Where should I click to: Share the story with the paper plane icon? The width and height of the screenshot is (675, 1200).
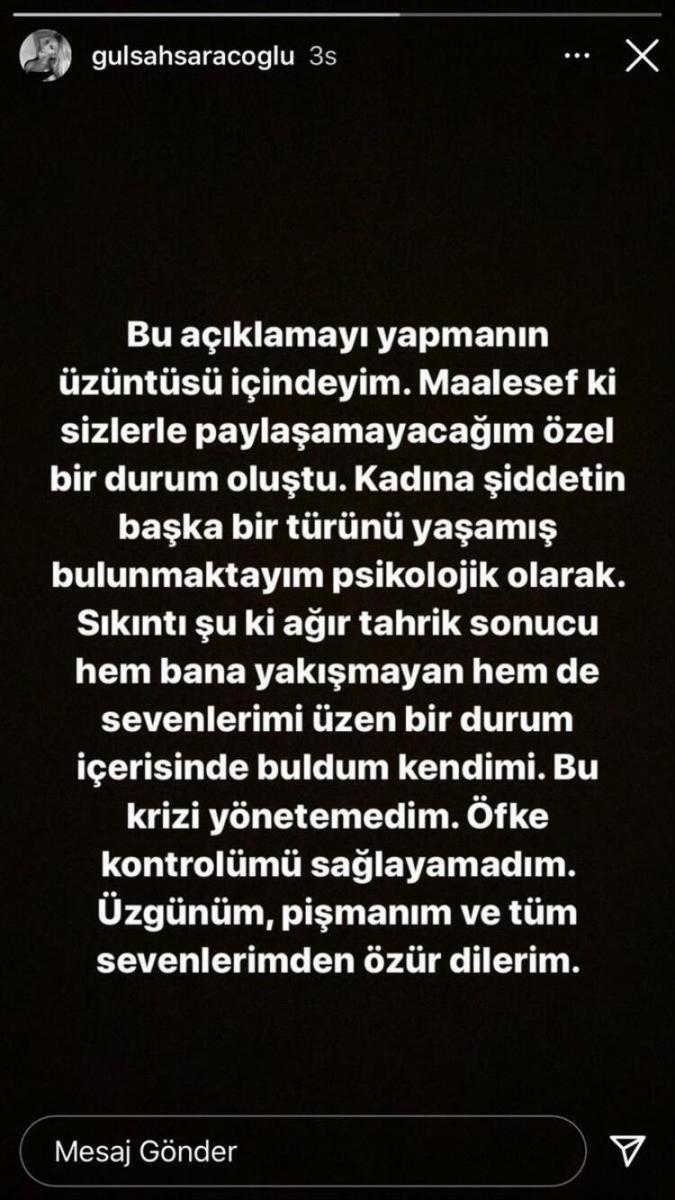point(629,1149)
